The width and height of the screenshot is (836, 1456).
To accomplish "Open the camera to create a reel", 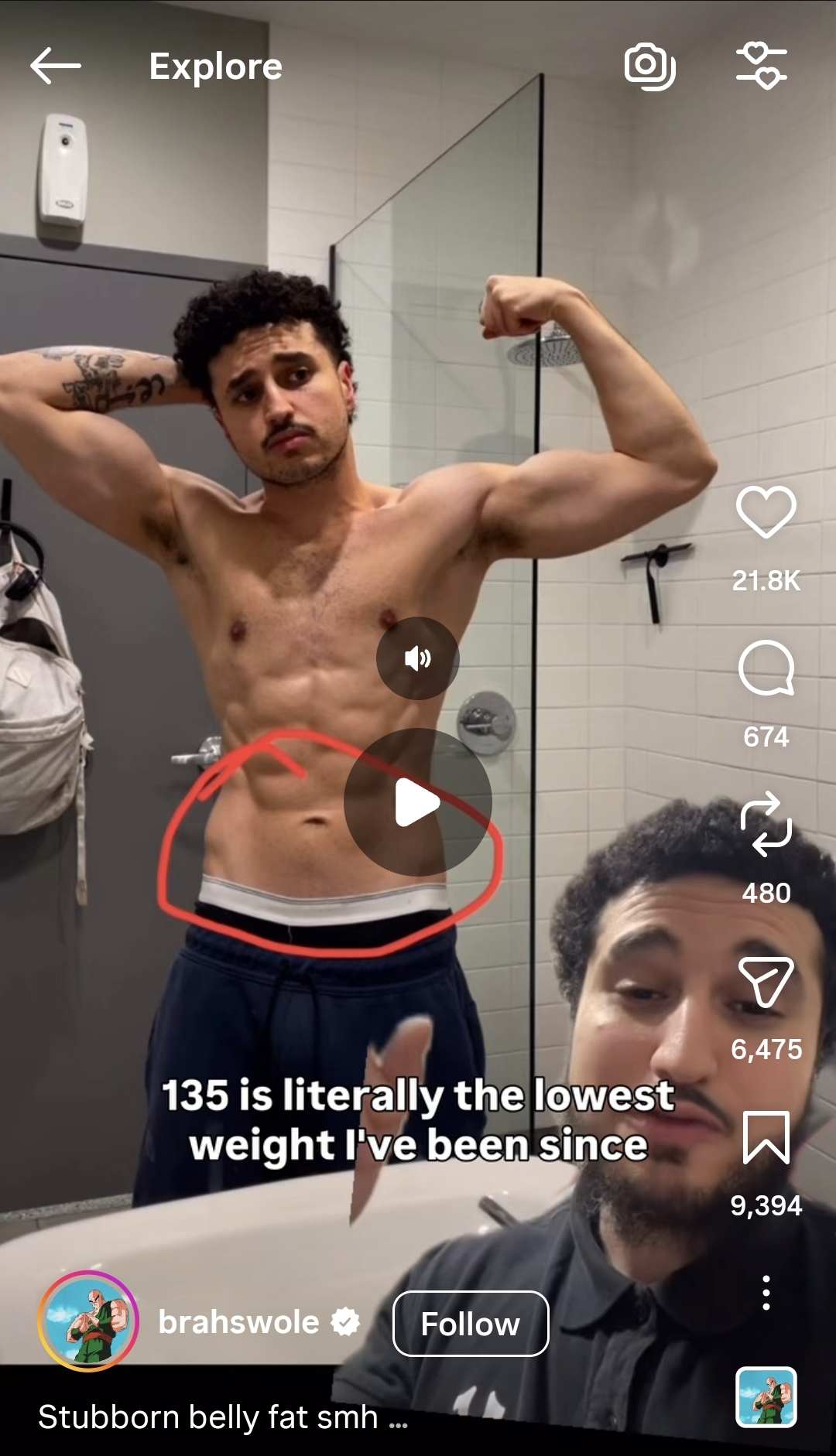I will [650, 66].
